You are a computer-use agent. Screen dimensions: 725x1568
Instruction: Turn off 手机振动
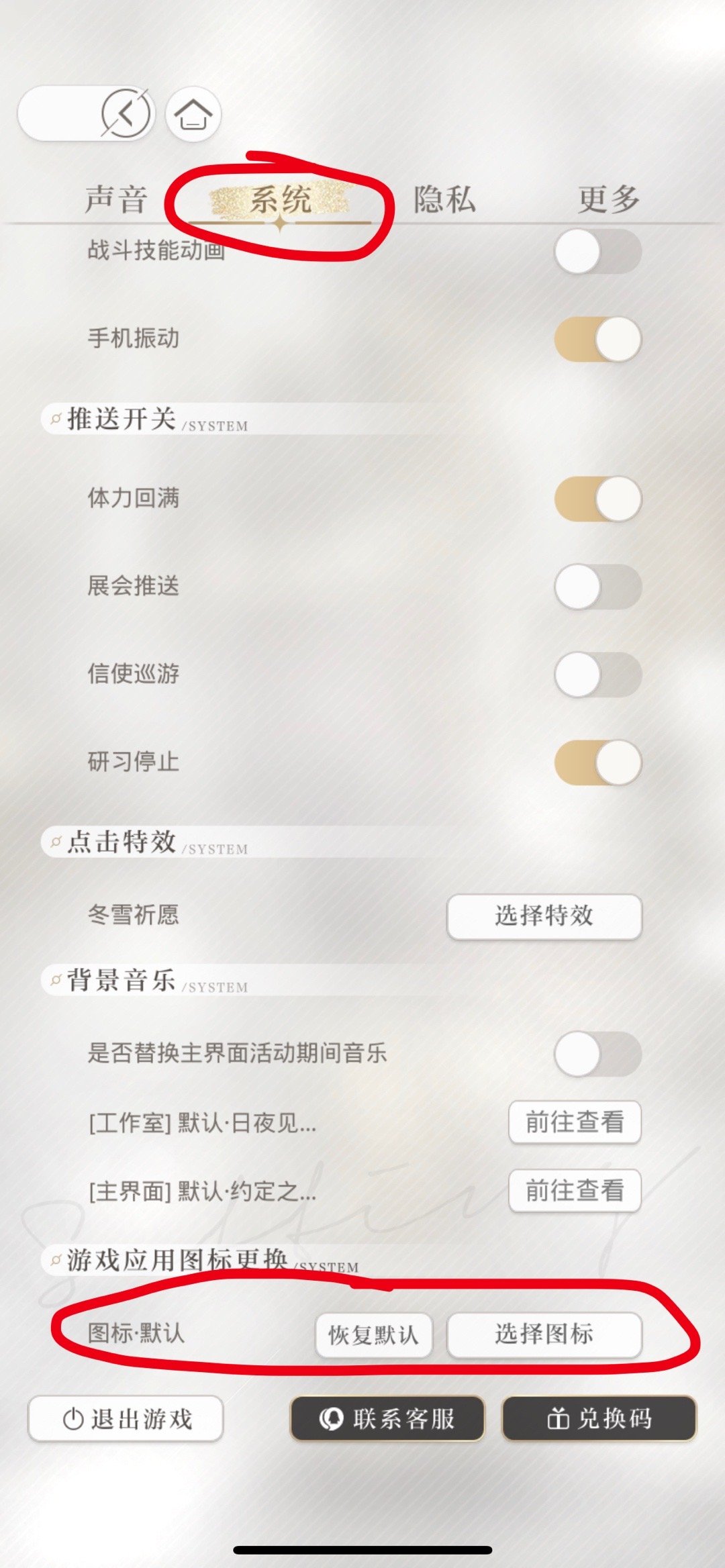click(597, 339)
